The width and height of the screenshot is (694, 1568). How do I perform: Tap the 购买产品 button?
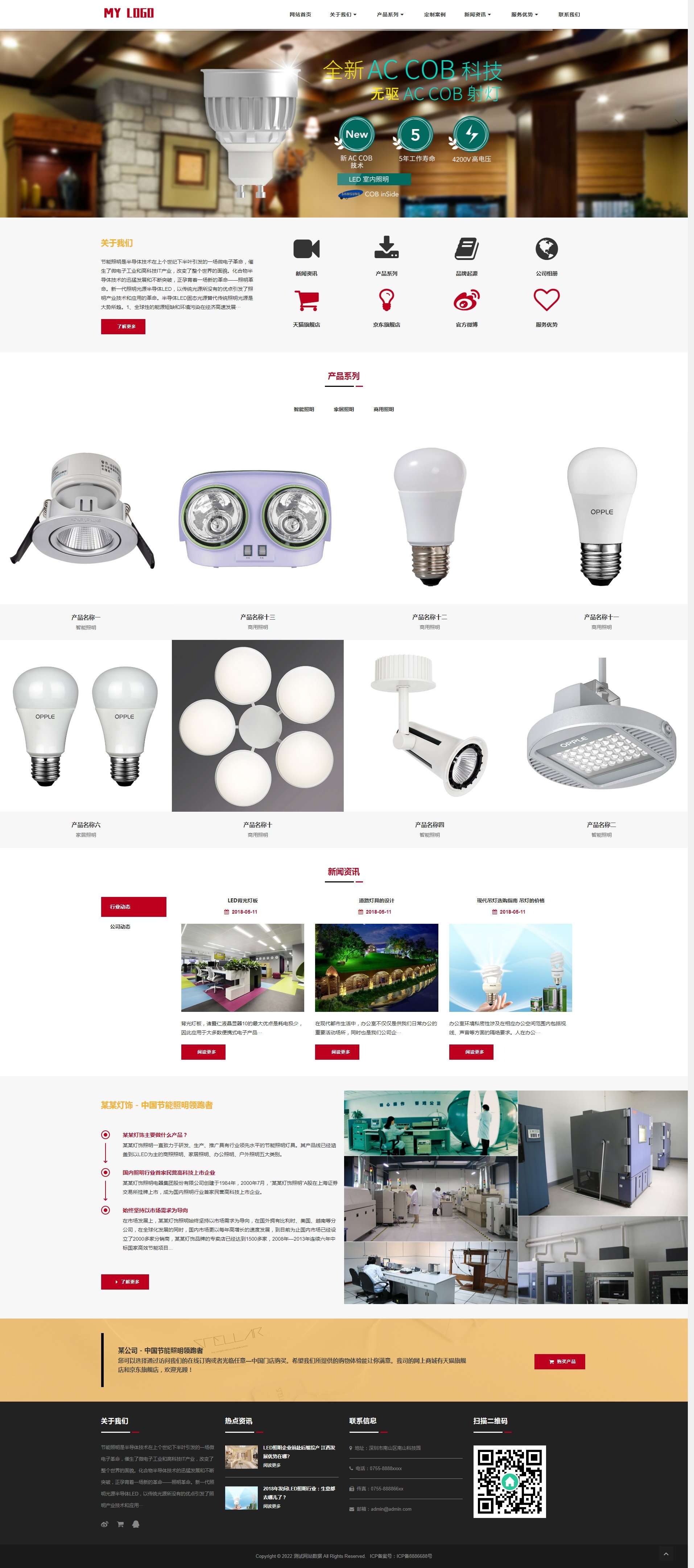559,1361
